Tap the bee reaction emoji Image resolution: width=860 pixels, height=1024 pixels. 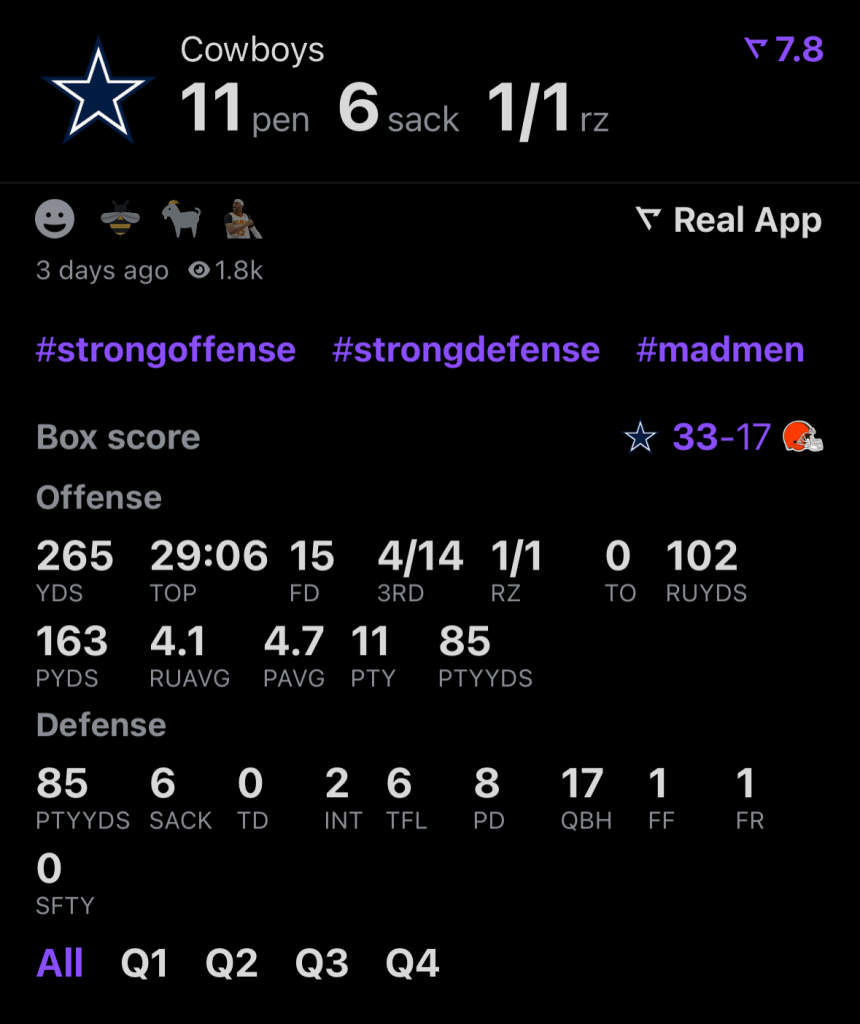coord(120,219)
